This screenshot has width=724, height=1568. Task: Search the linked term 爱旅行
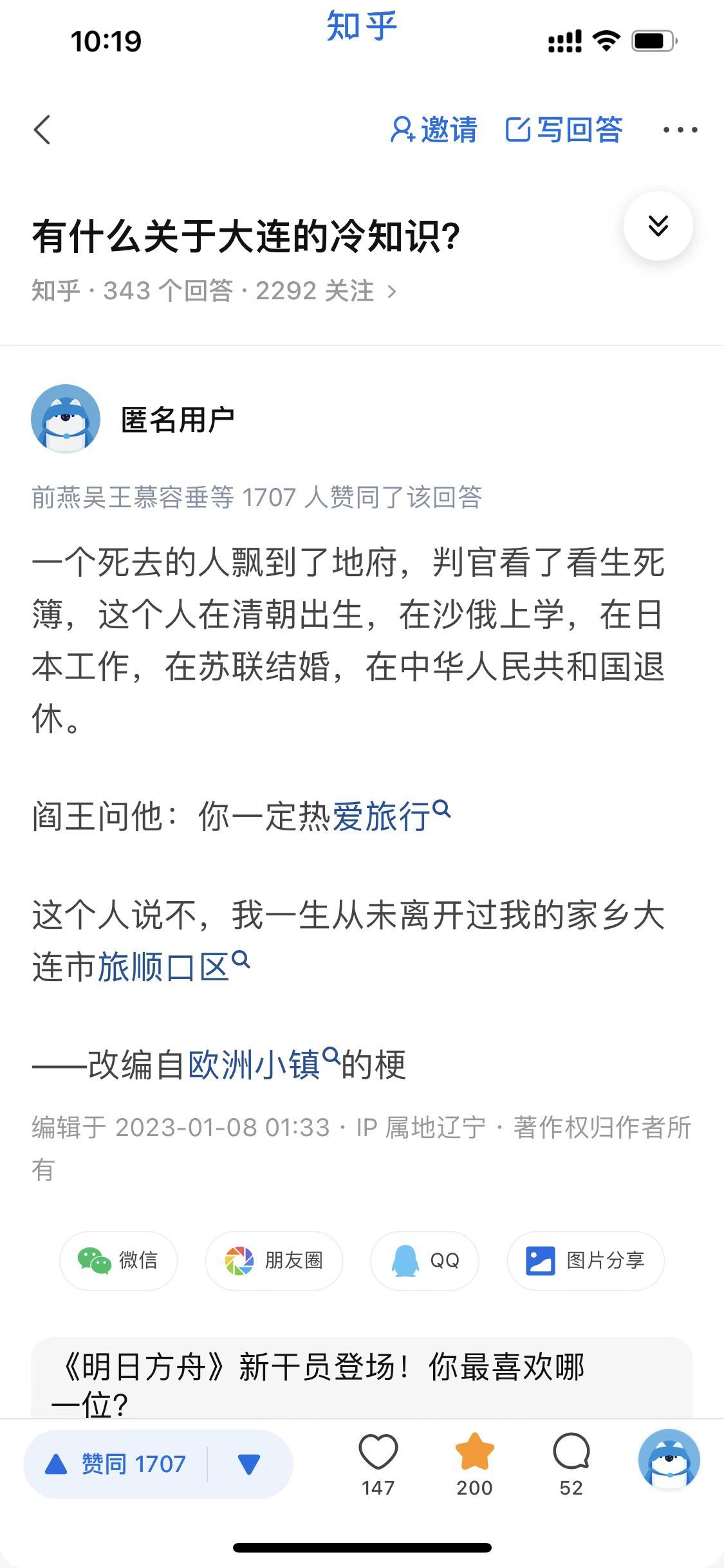(x=390, y=817)
